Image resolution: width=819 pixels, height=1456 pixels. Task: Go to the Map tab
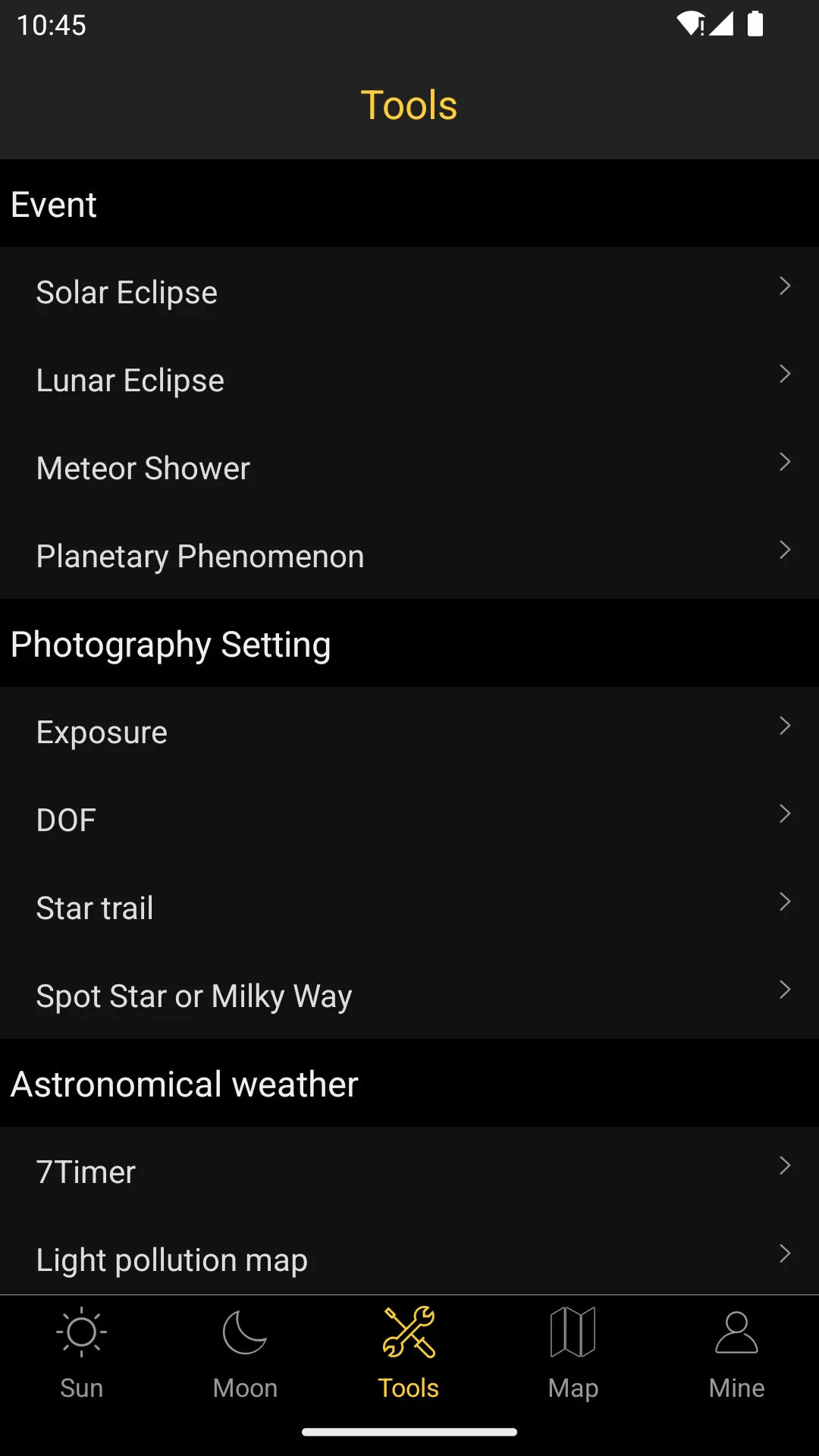(x=573, y=1354)
